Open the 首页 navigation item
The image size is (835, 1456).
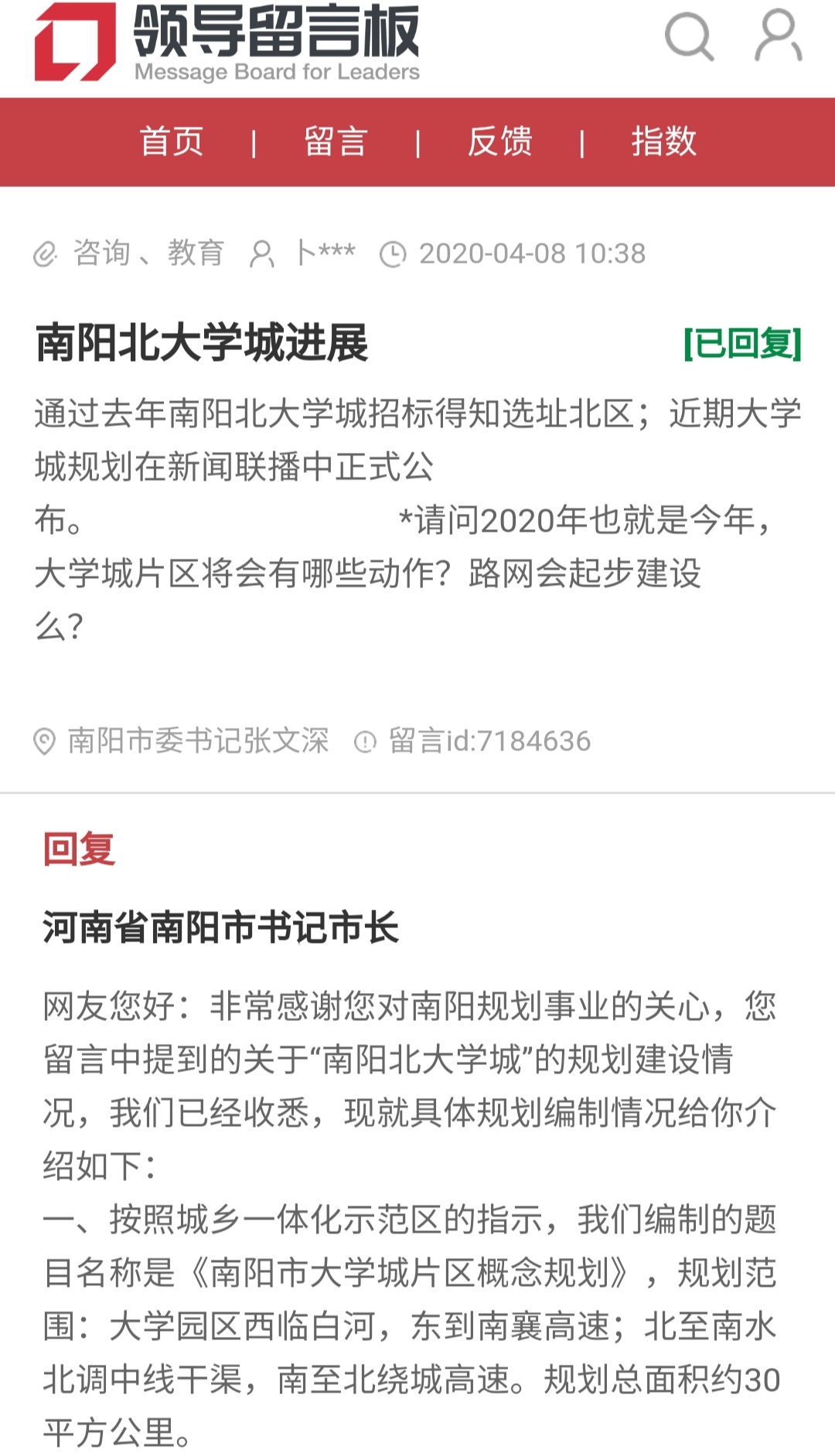(x=171, y=141)
